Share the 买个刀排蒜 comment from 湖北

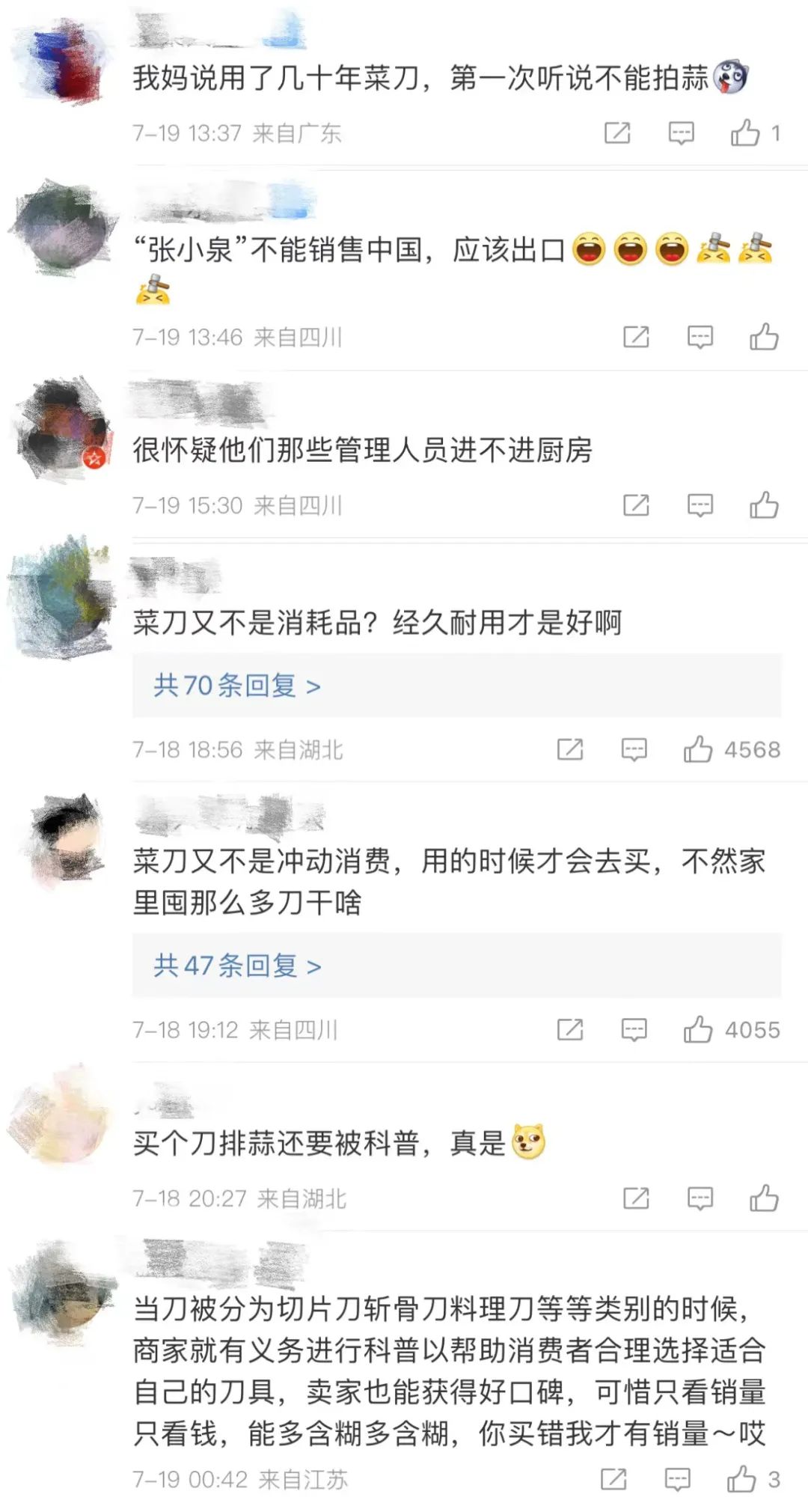click(x=636, y=1198)
